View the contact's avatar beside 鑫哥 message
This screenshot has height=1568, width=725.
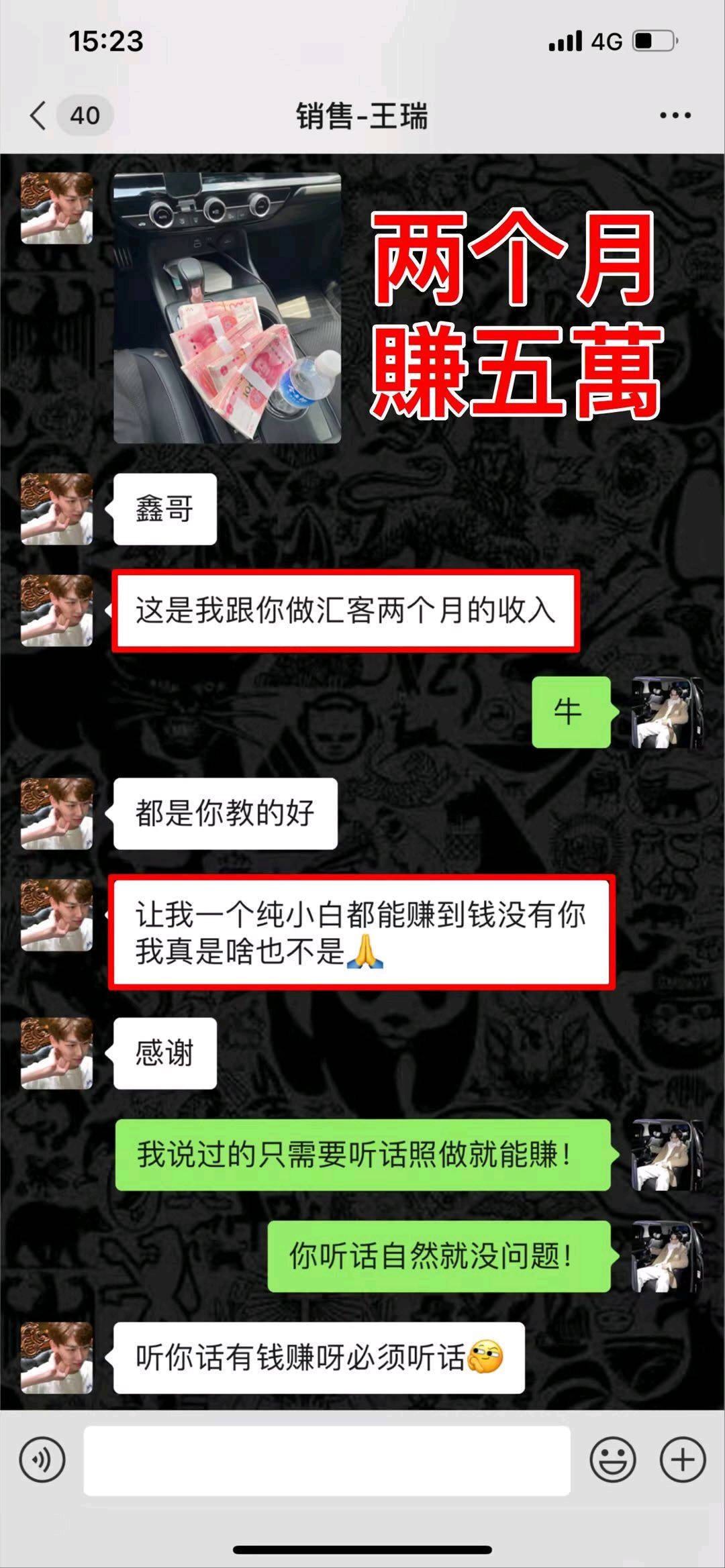56,509
